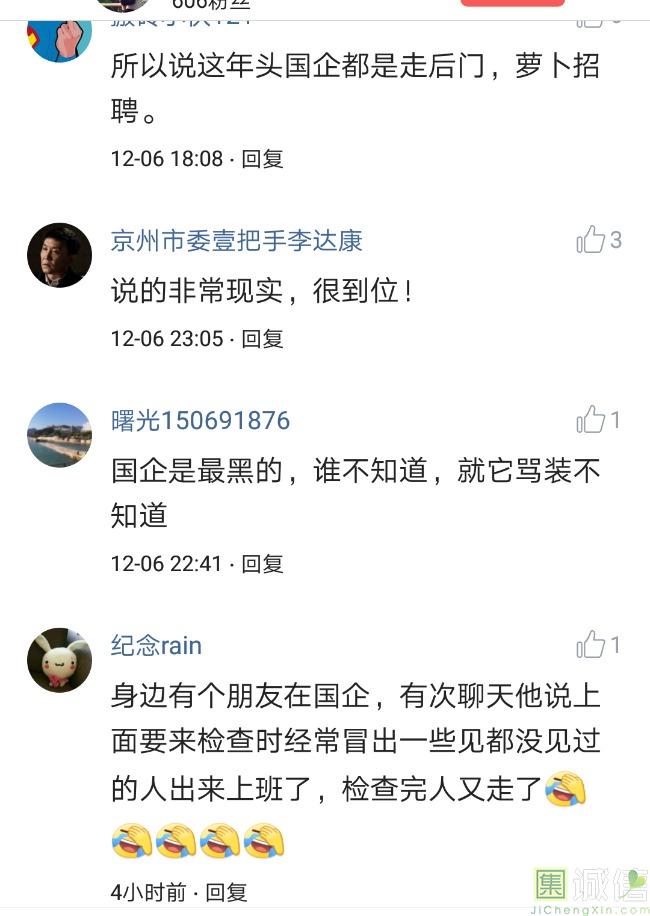The image size is (650, 916).
Task: View 纪念rain's user profile
Action: pos(156,646)
